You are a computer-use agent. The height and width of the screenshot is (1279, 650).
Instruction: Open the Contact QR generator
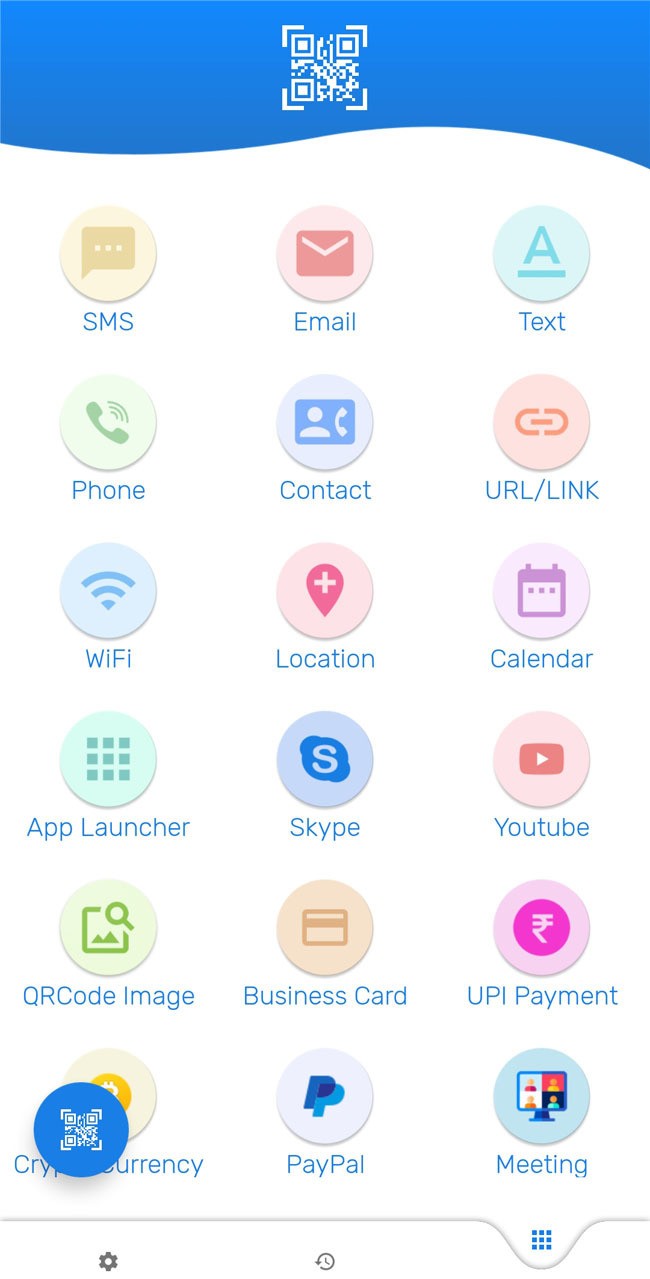325,423
